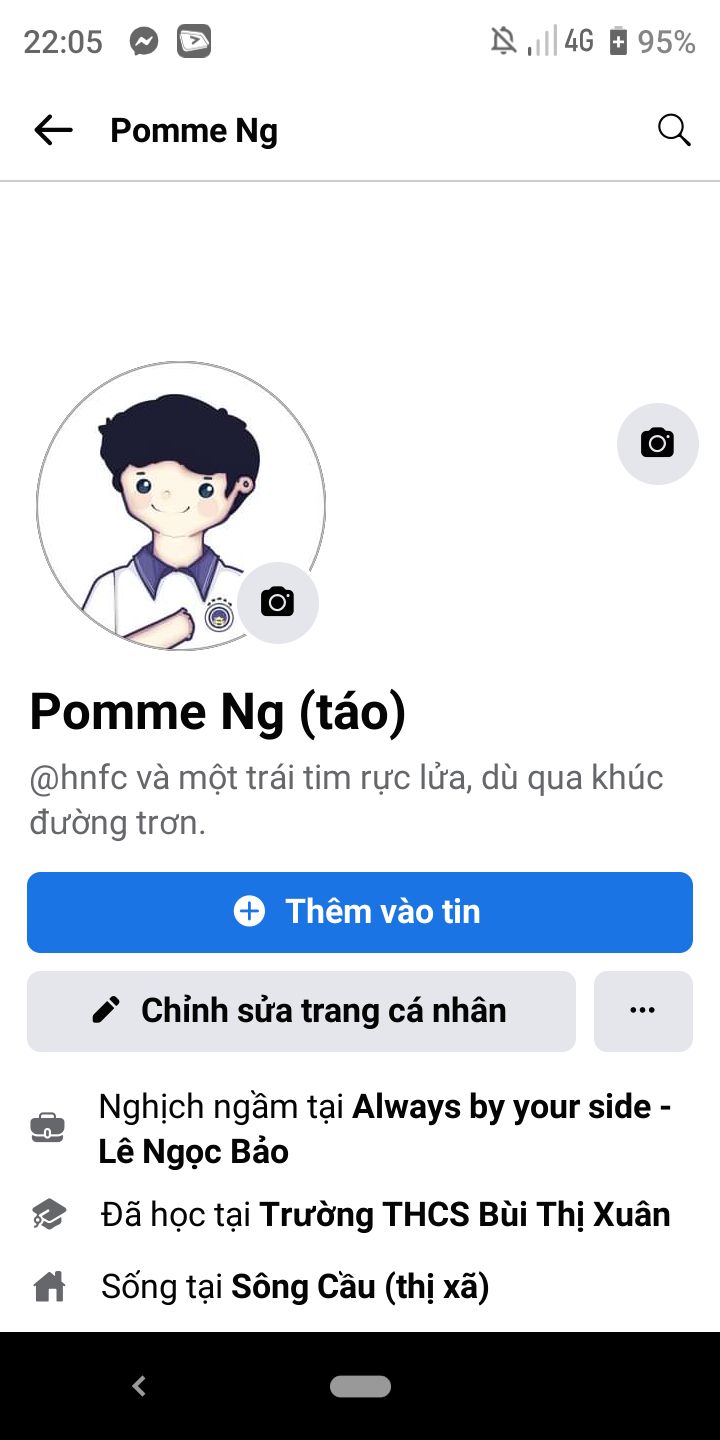Open Trường THCS Bùi Thị Xuân school link
Viewport: 720px width, 1440px height.
tap(465, 1215)
